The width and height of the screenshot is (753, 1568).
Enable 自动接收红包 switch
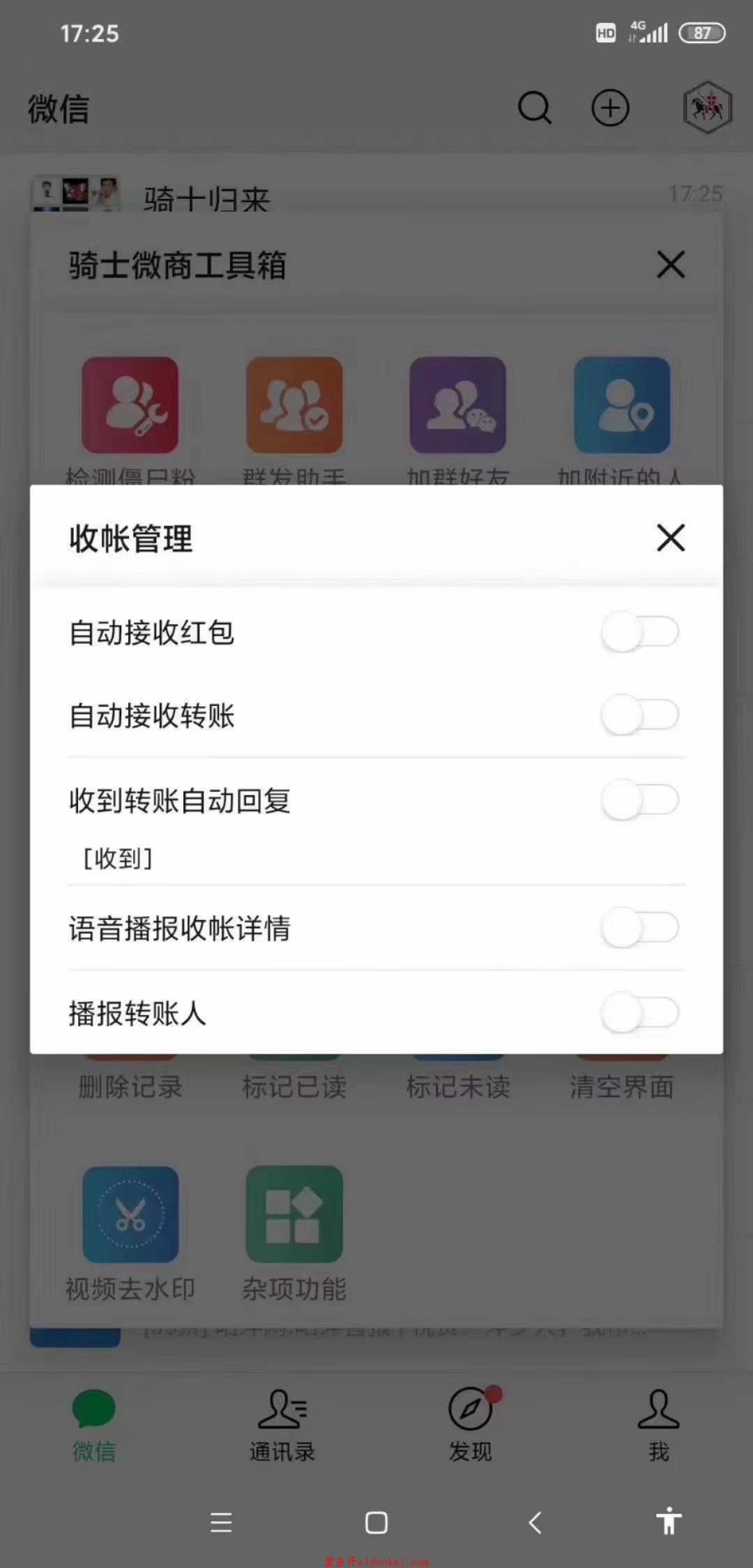click(x=640, y=632)
